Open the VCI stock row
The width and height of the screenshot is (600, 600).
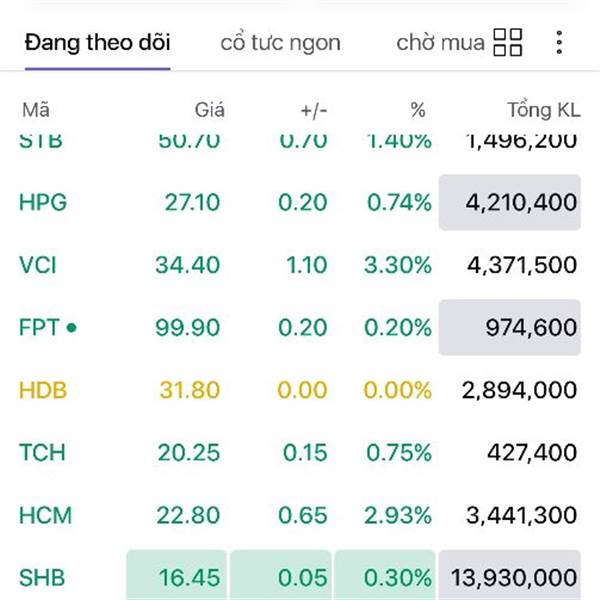tap(40, 265)
